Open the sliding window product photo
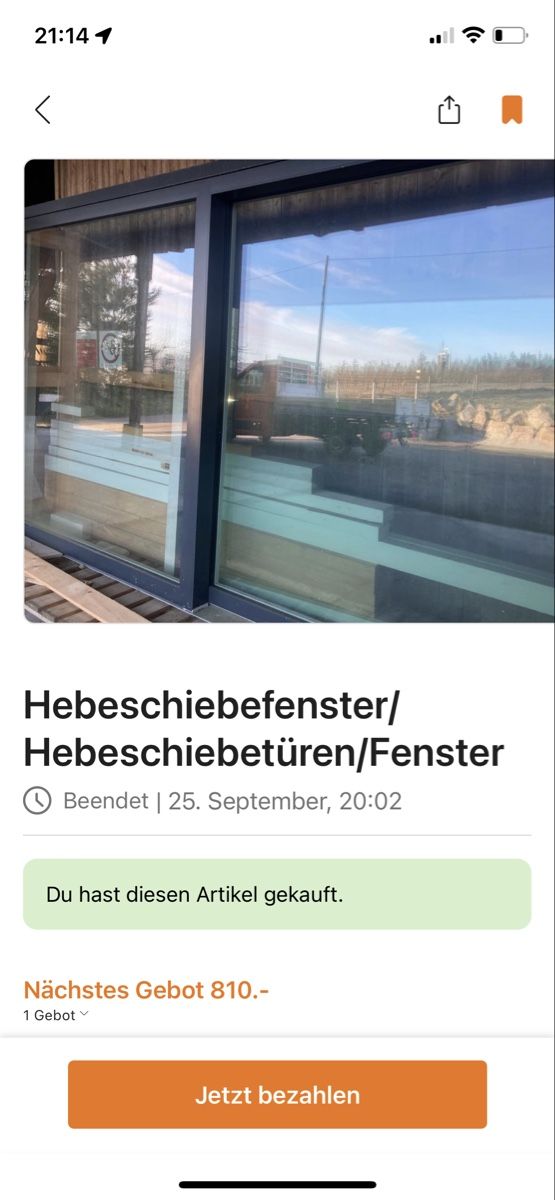 tap(289, 391)
